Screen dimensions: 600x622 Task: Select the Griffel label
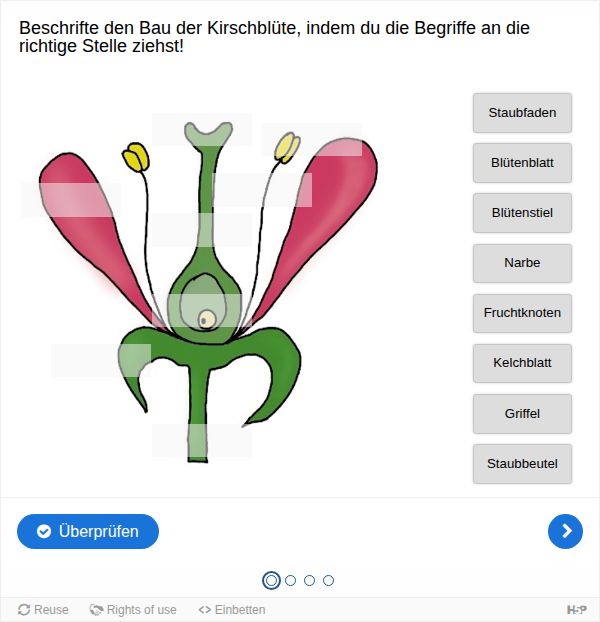coord(522,413)
